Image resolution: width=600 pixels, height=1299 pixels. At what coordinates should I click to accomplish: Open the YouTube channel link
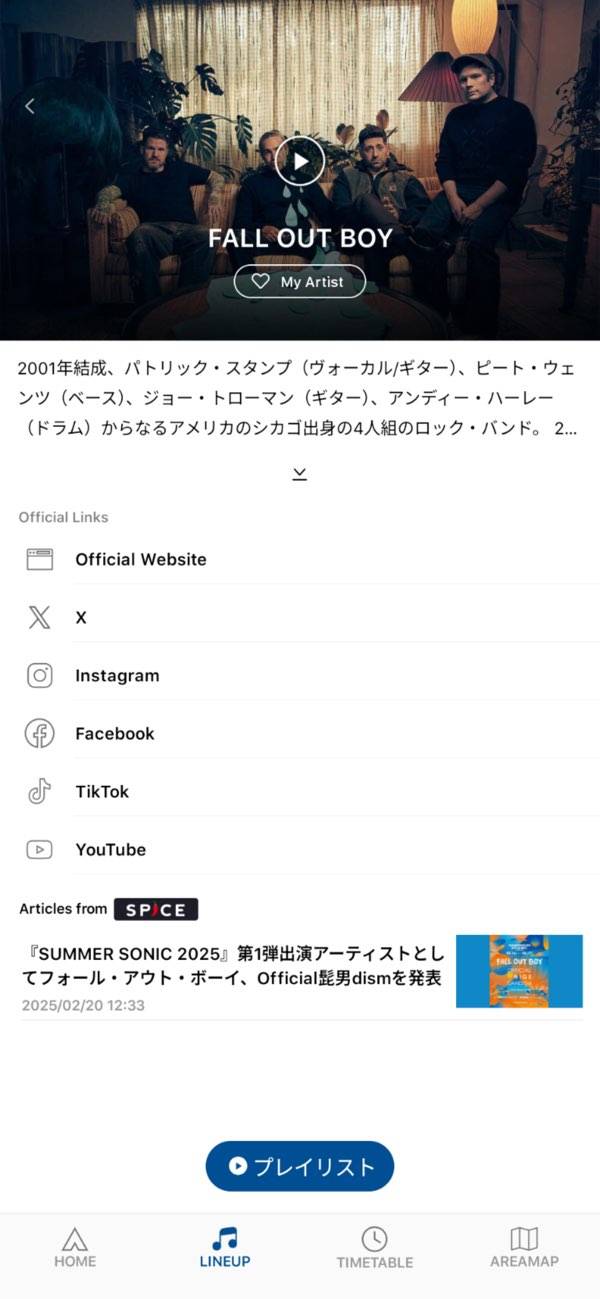[110, 850]
